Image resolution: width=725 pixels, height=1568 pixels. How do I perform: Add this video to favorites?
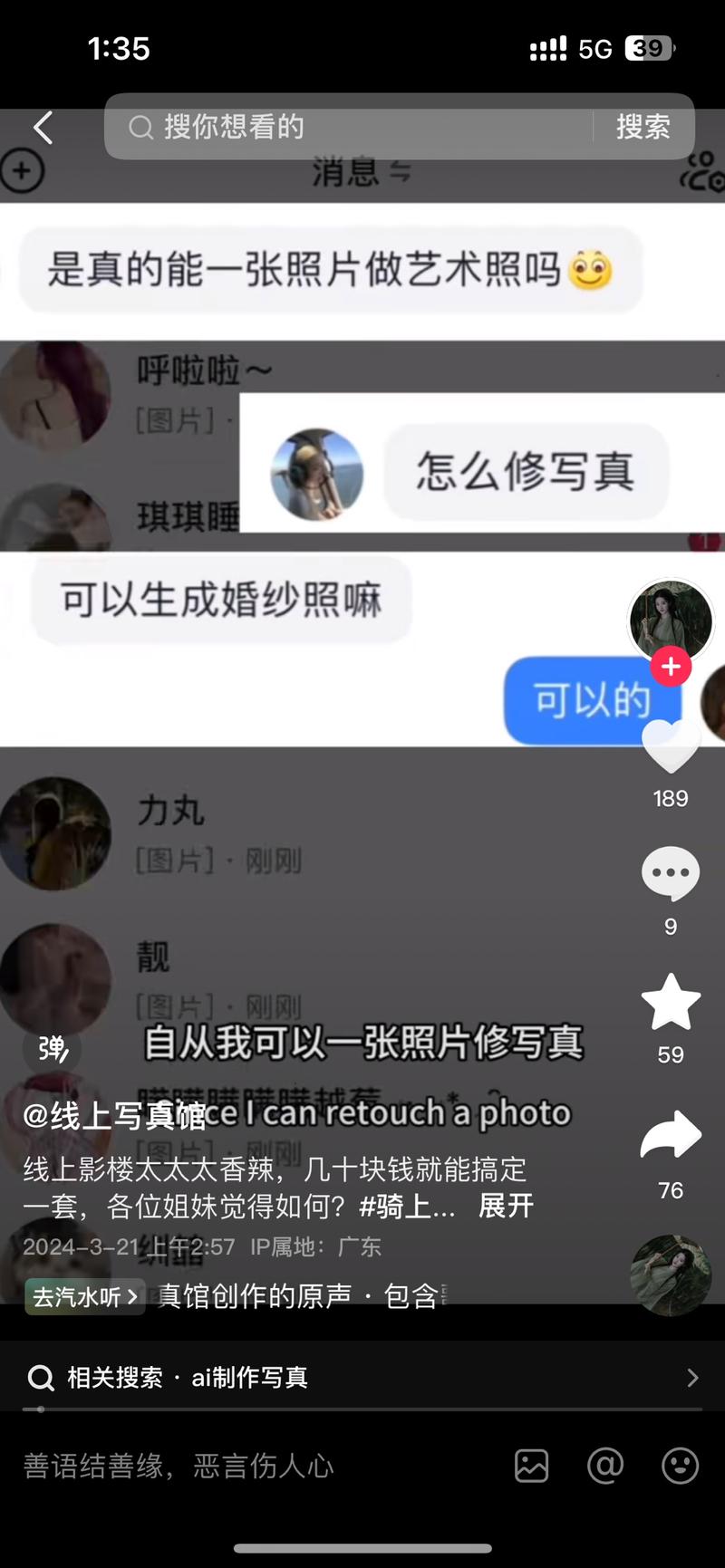pos(671,1002)
